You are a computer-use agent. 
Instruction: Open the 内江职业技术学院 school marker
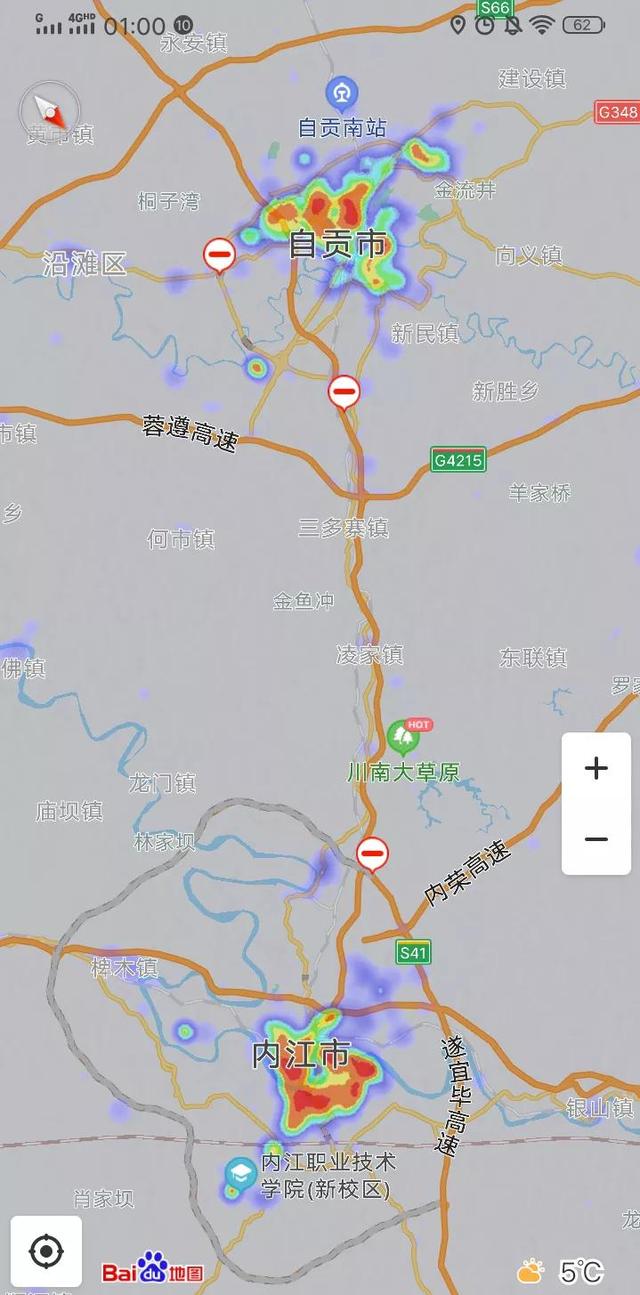point(240,1172)
